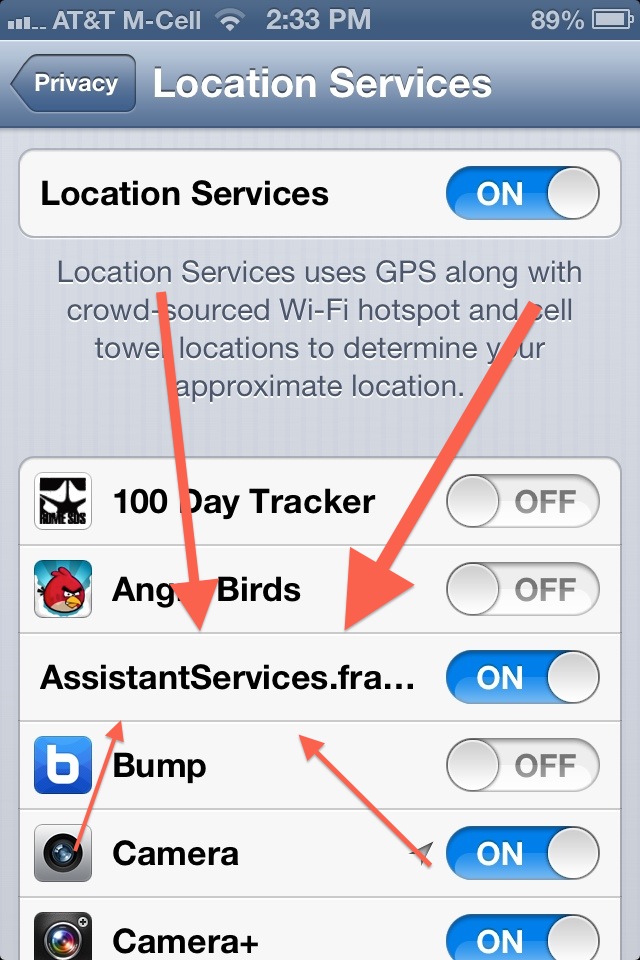
Task: Go back to Privacy settings
Action: pos(73,83)
